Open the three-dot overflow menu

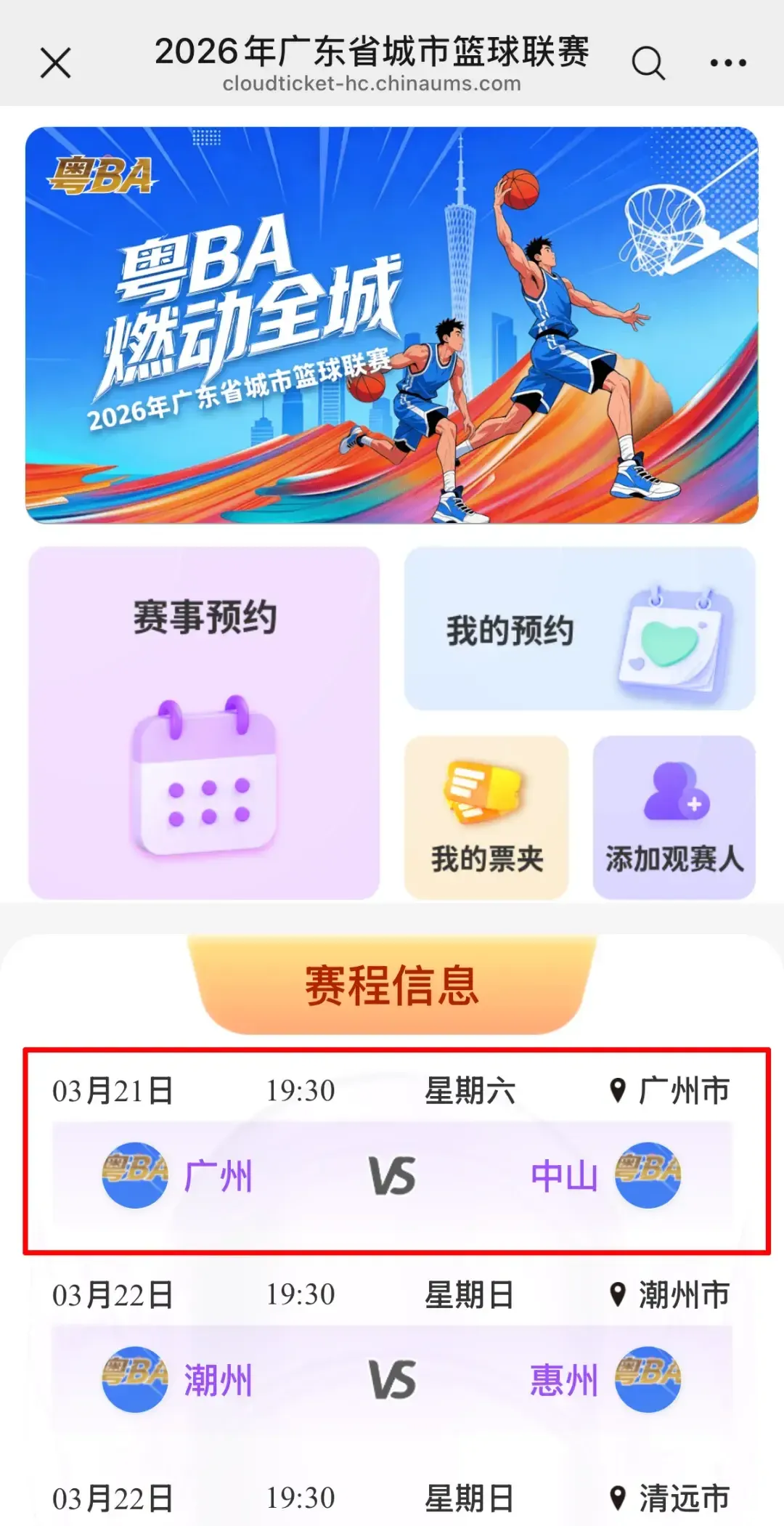(727, 63)
